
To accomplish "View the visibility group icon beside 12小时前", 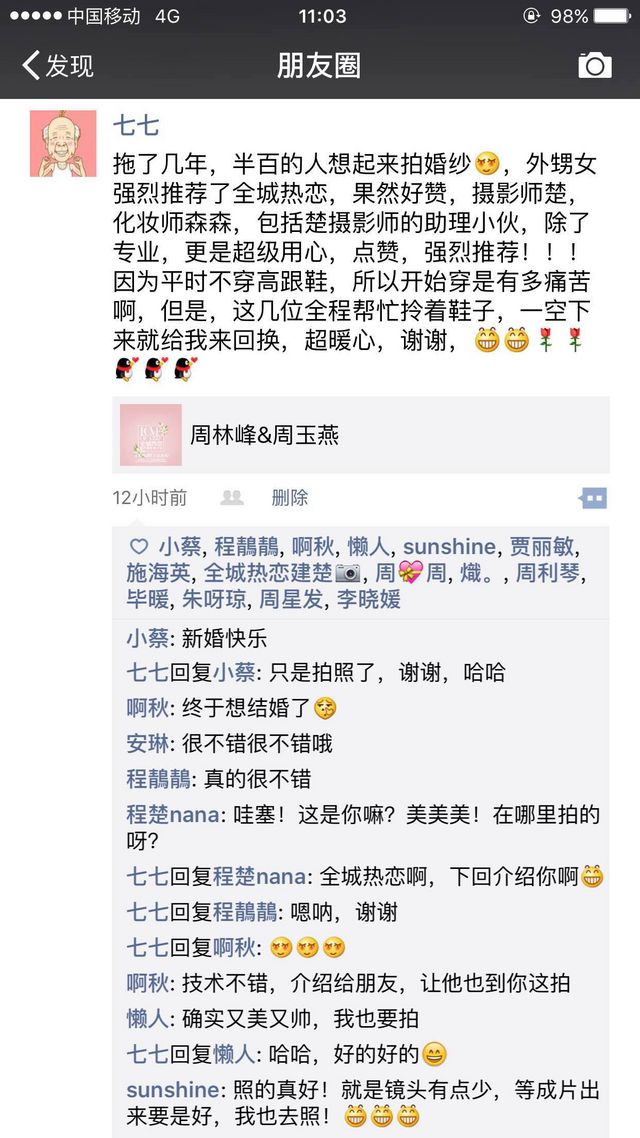I will [232, 497].
